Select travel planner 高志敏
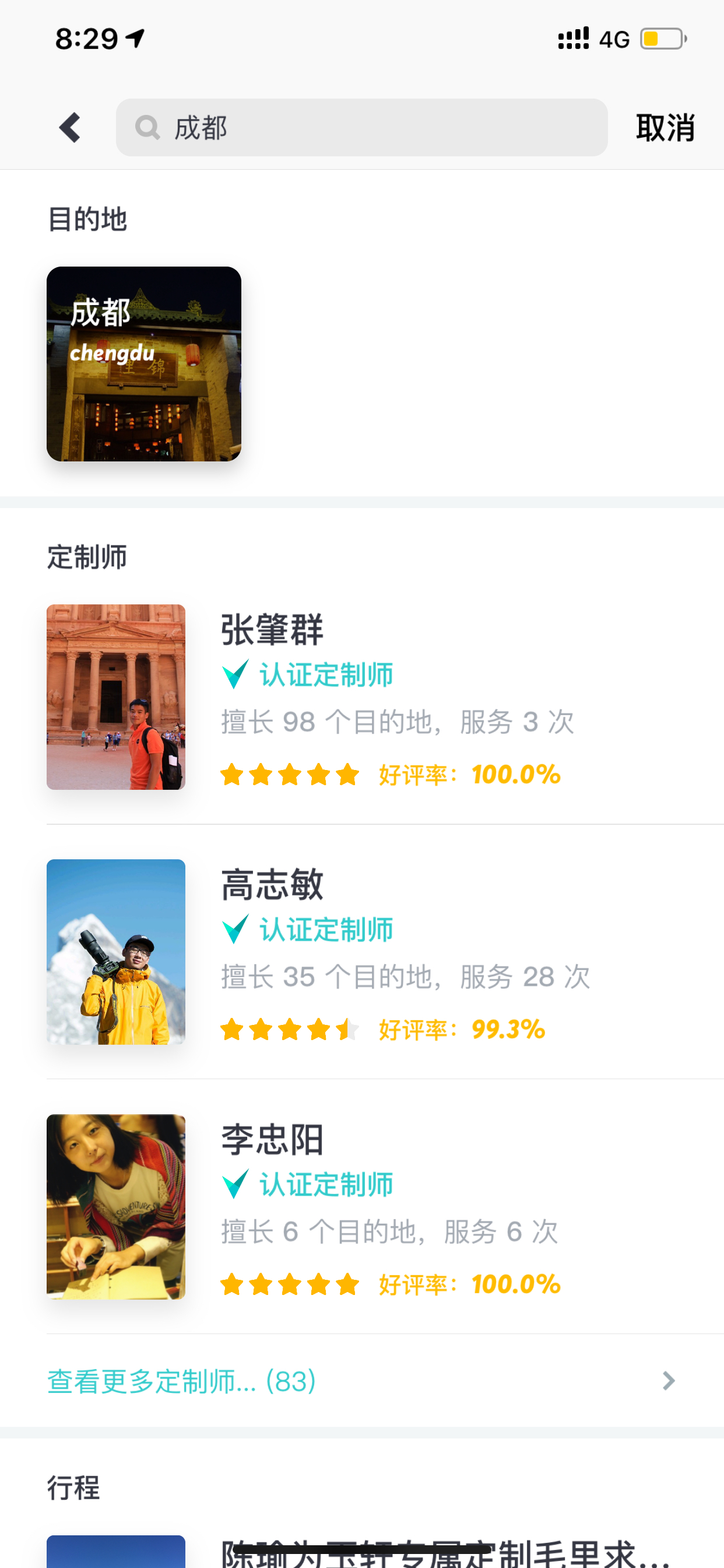 point(385,952)
